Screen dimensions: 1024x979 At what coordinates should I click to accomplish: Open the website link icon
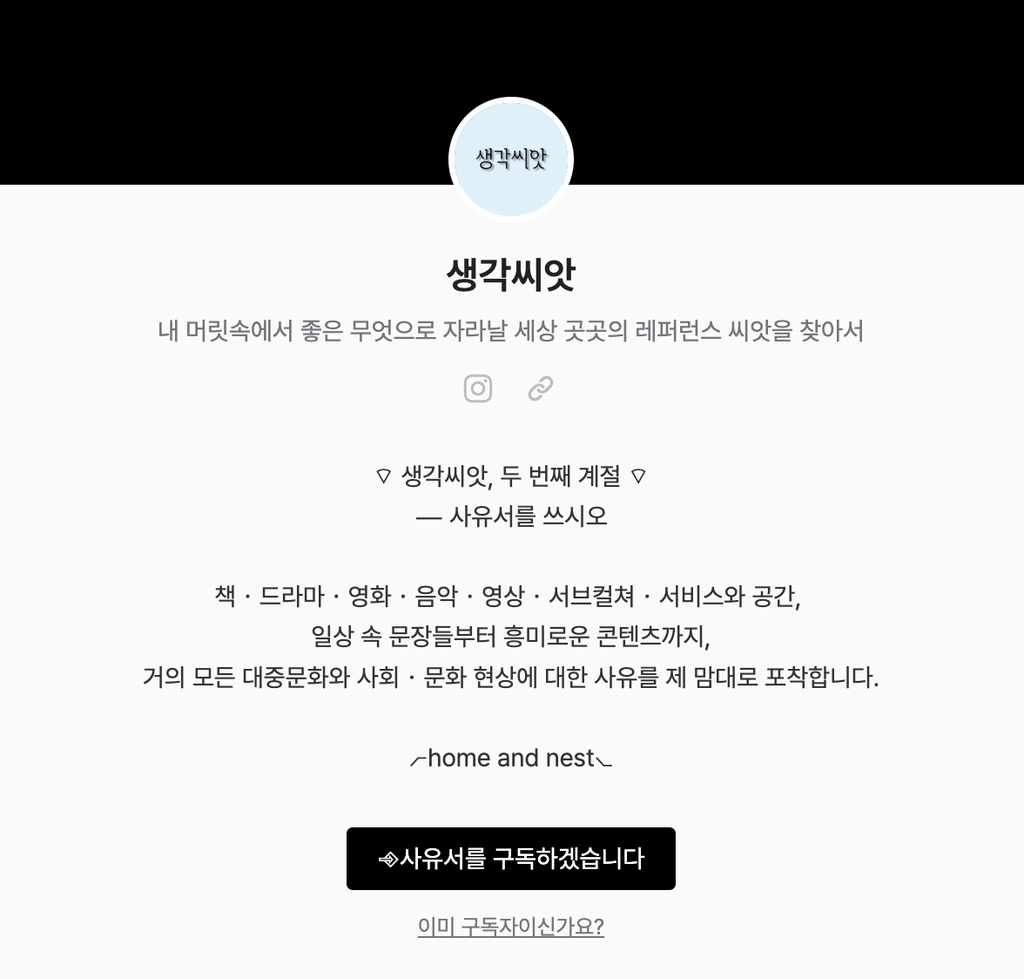click(x=540, y=388)
